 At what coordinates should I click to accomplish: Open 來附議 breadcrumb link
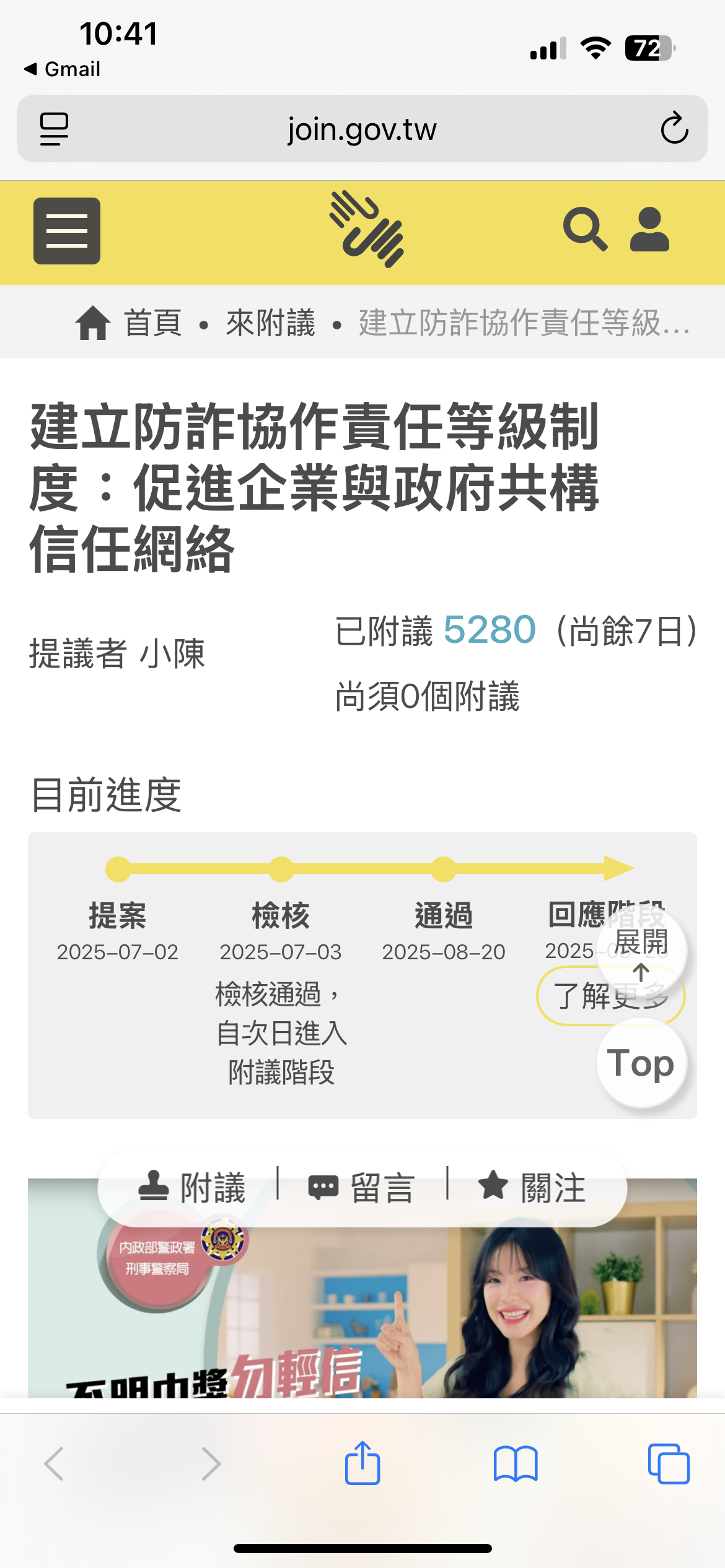[x=271, y=323]
